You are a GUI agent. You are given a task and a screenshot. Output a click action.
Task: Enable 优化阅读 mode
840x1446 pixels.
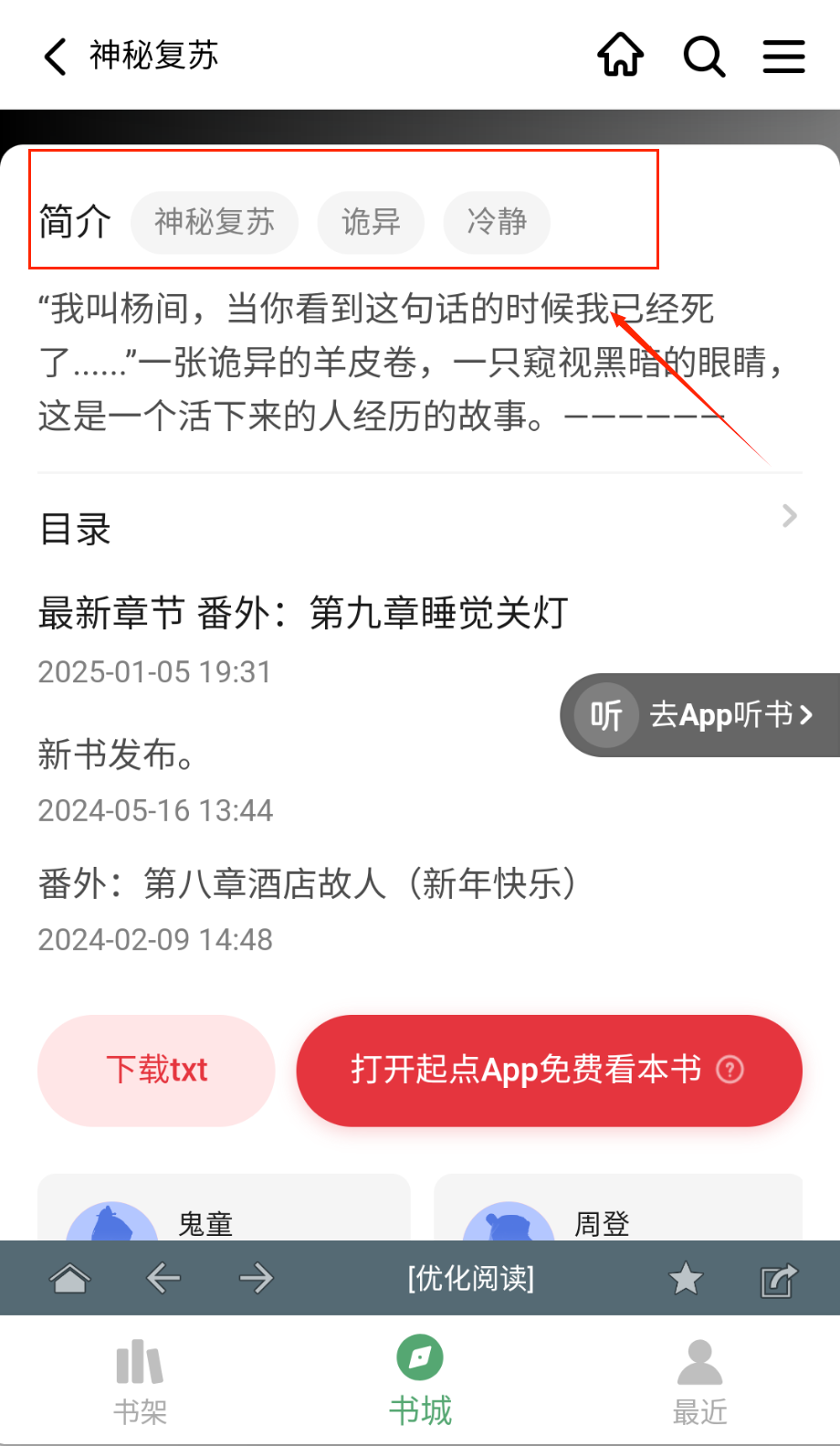470,1278
